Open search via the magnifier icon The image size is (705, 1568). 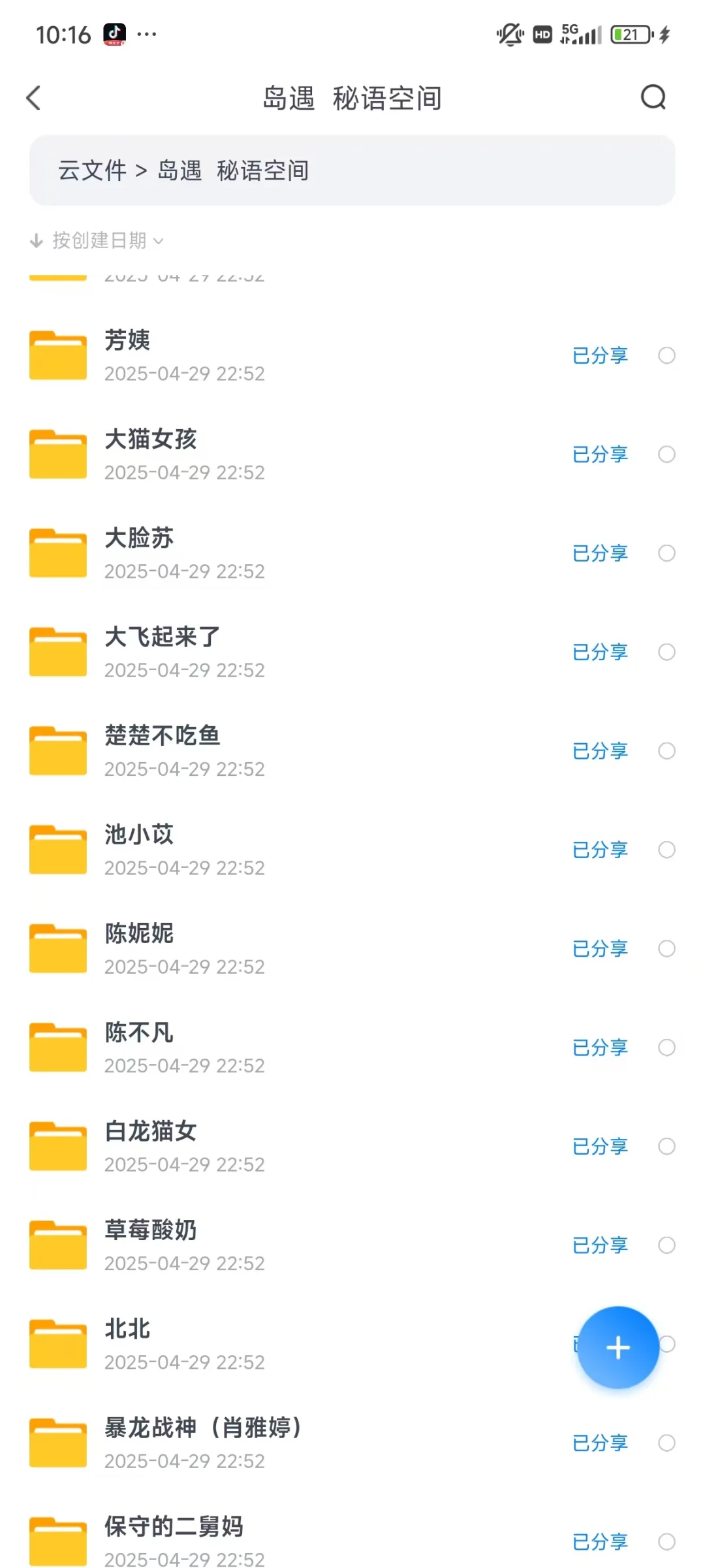click(x=653, y=98)
